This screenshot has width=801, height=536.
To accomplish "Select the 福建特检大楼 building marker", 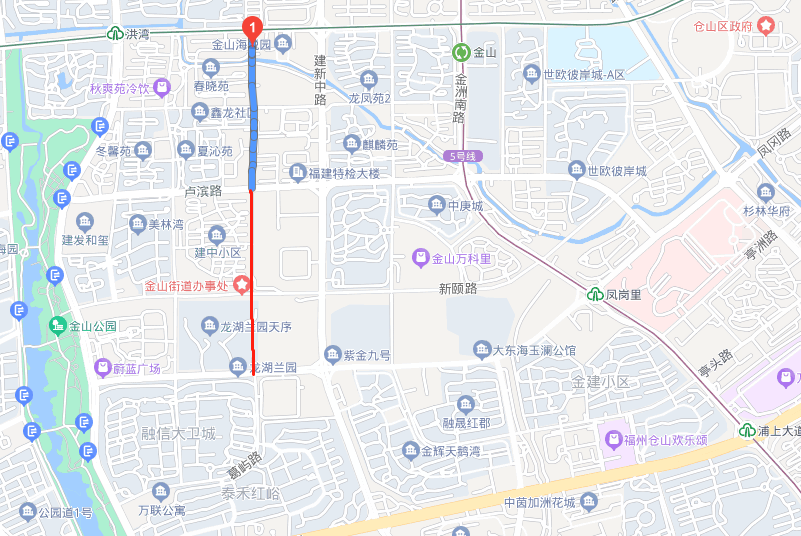I will tap(298, 173).
